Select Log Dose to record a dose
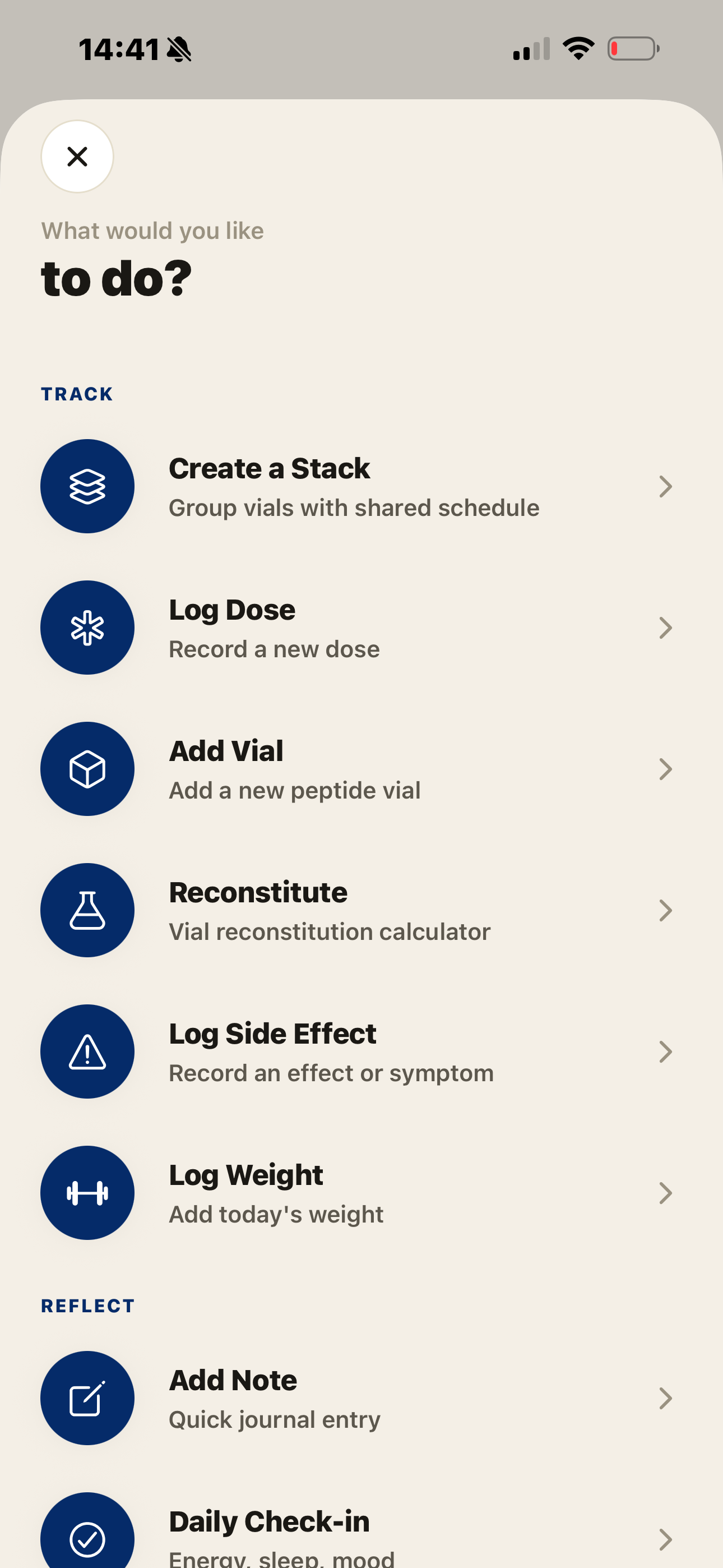723x1568 pixels. 361,628
